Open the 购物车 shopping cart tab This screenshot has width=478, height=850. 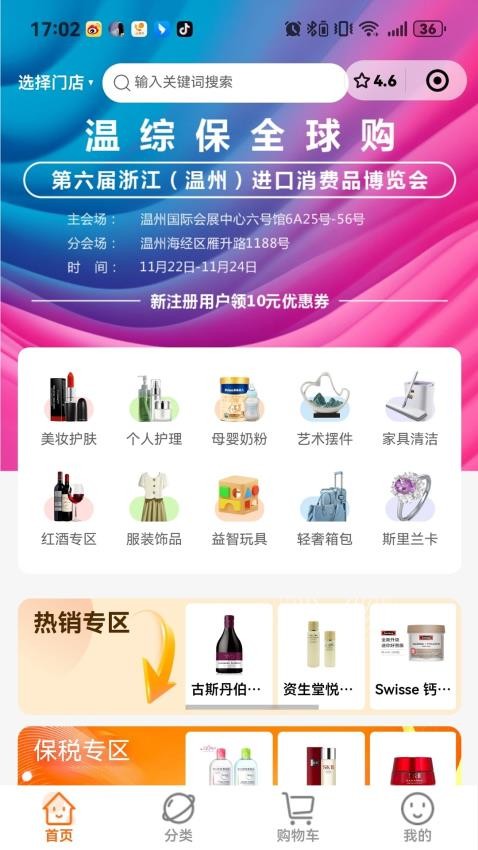(x=298, y=818)
